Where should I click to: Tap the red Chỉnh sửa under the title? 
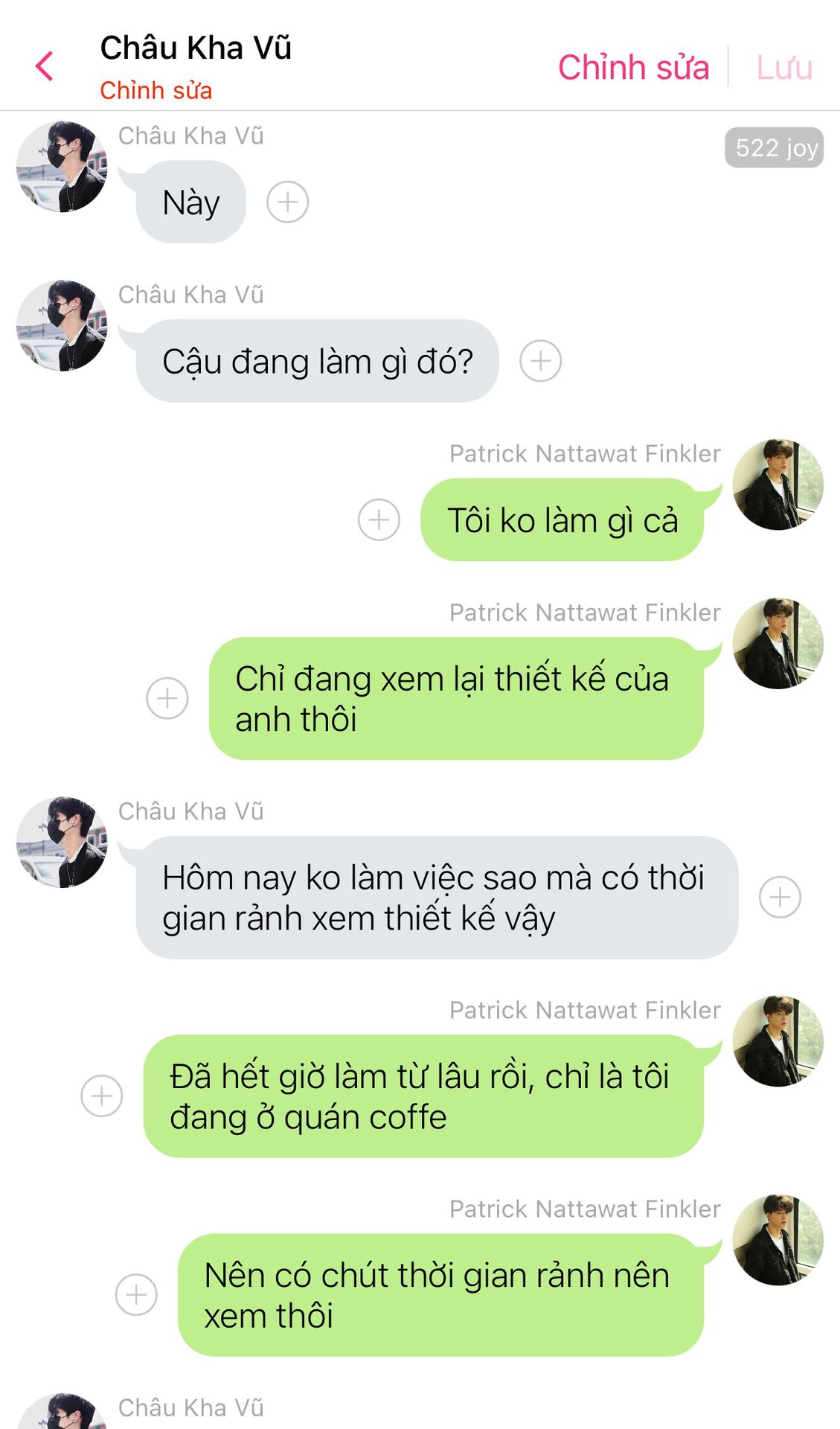tap(156, 90)
